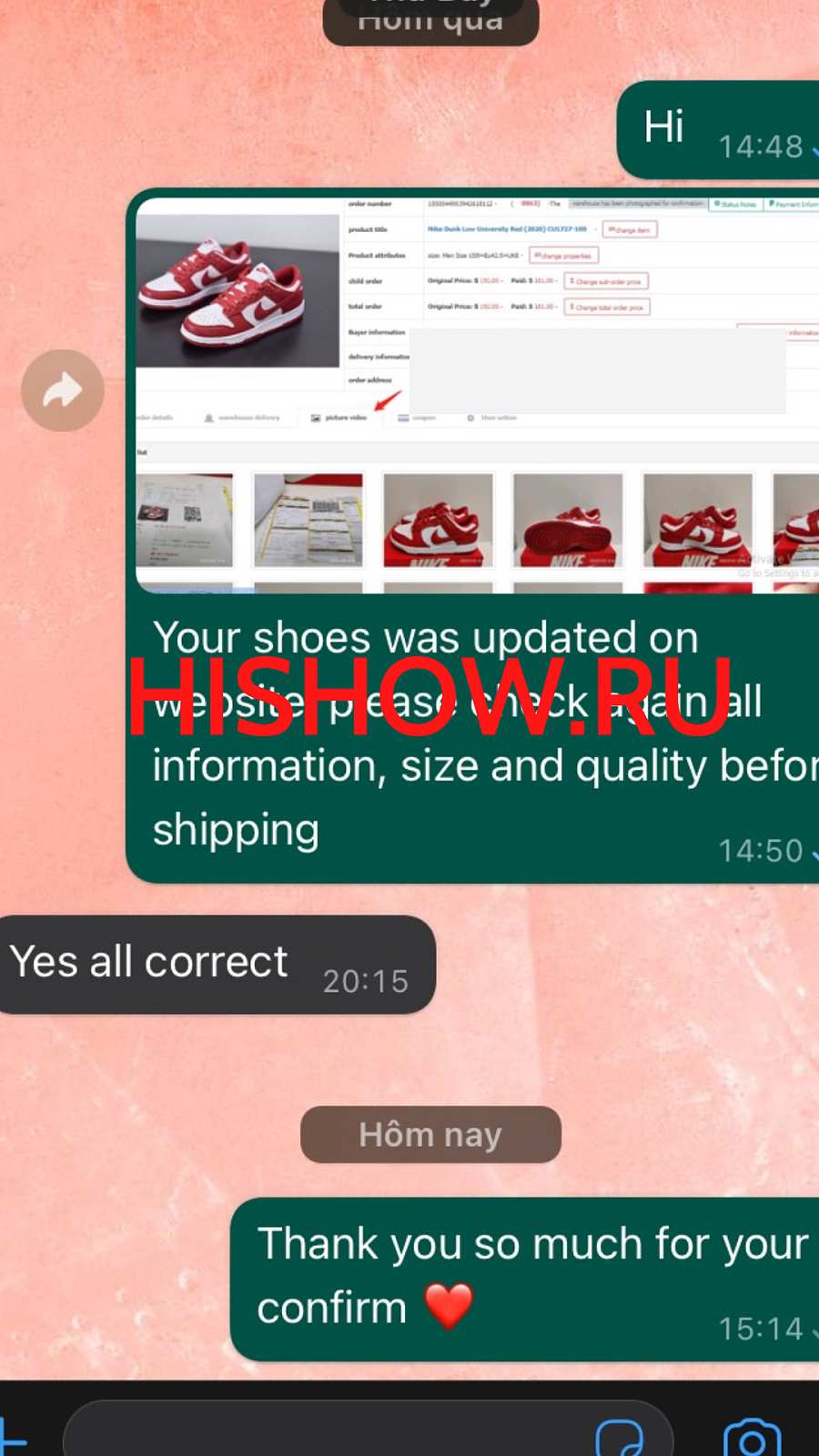Tap the message text input field
This screenshot has width=819, height=1456.
tap(328, 1433)
